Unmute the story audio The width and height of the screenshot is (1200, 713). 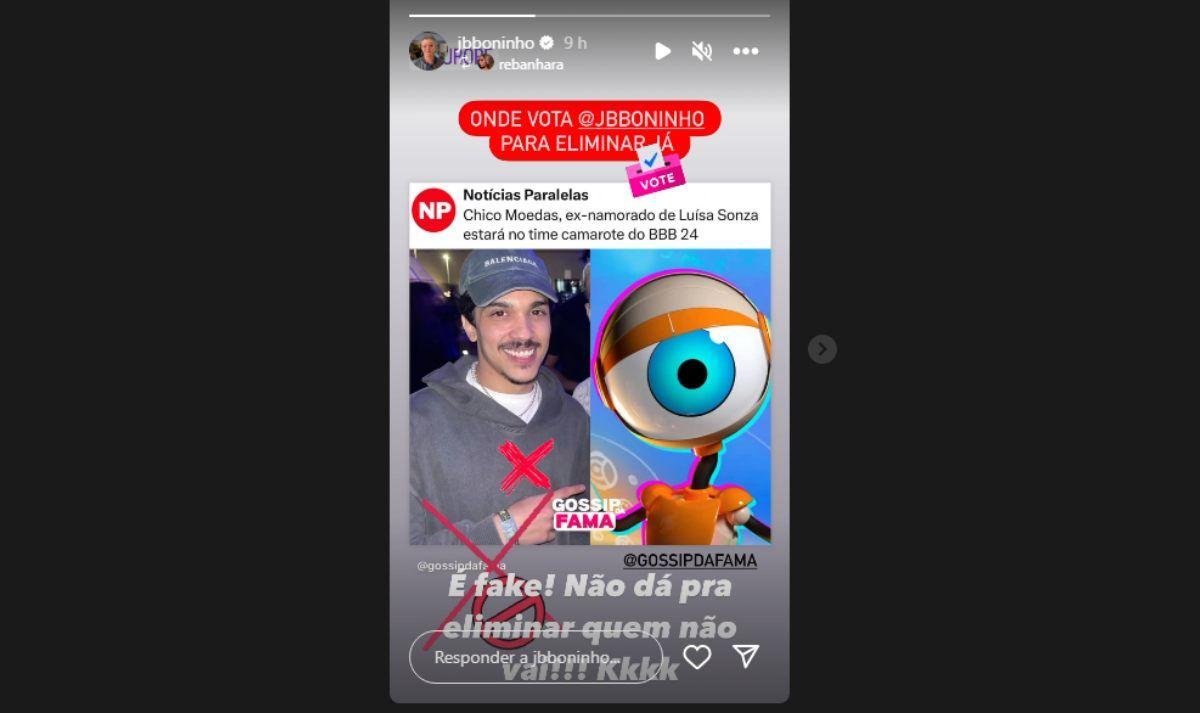pyautogui.click(x=702, y=51)
